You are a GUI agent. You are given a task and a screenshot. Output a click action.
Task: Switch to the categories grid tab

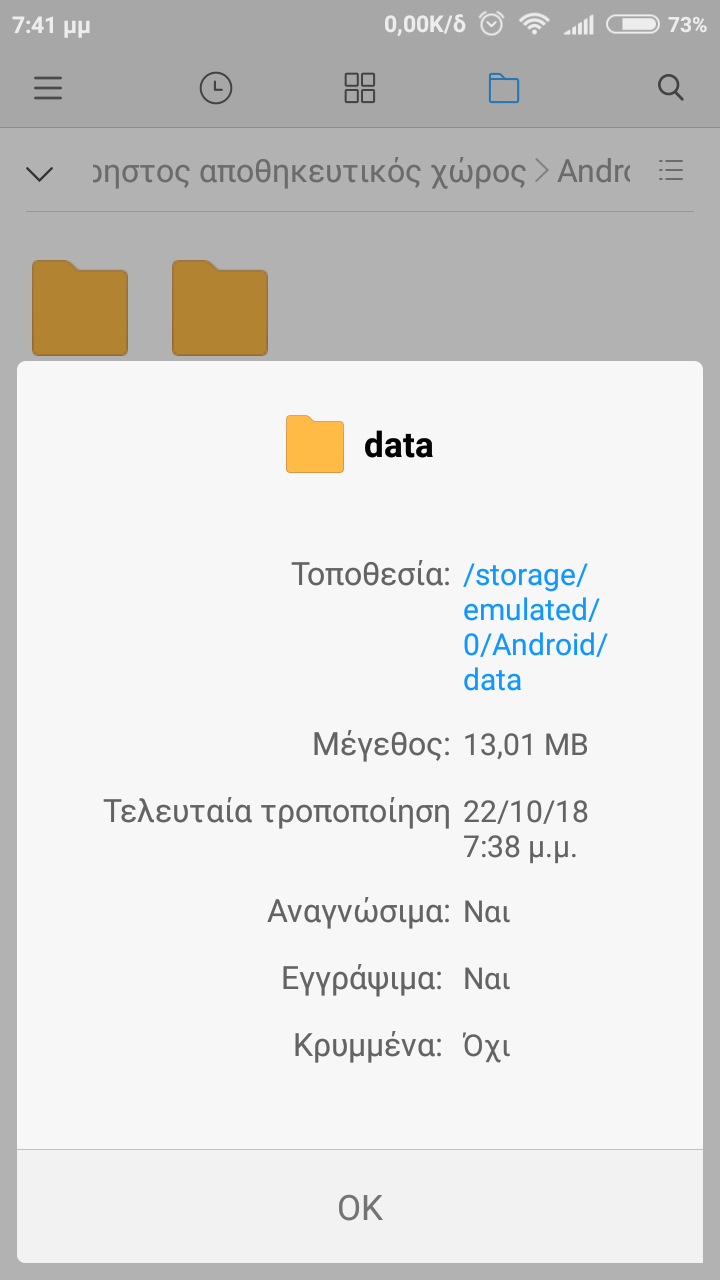pyautogui.click(x=360, y=88)
